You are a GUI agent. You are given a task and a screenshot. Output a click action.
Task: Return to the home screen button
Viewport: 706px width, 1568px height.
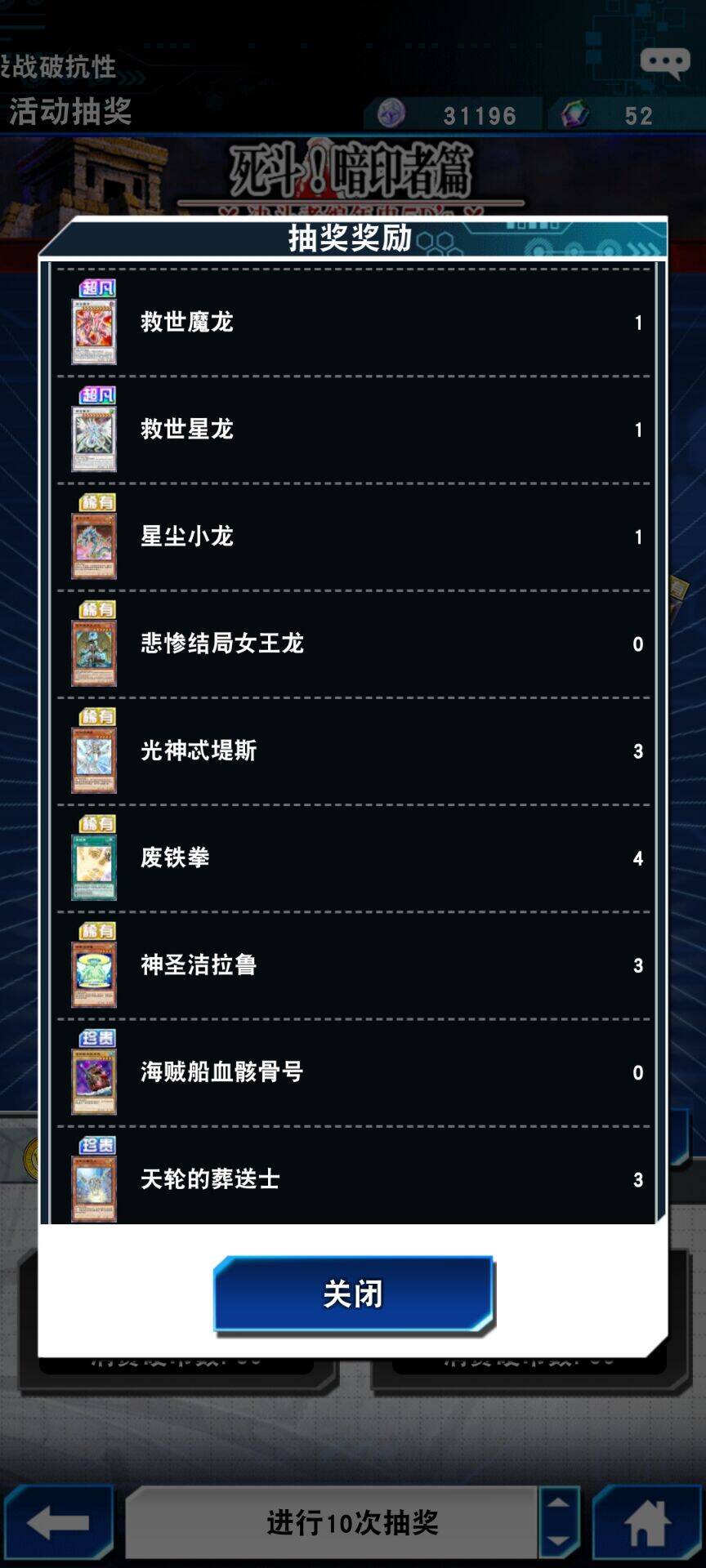(x=647, y=1521)
